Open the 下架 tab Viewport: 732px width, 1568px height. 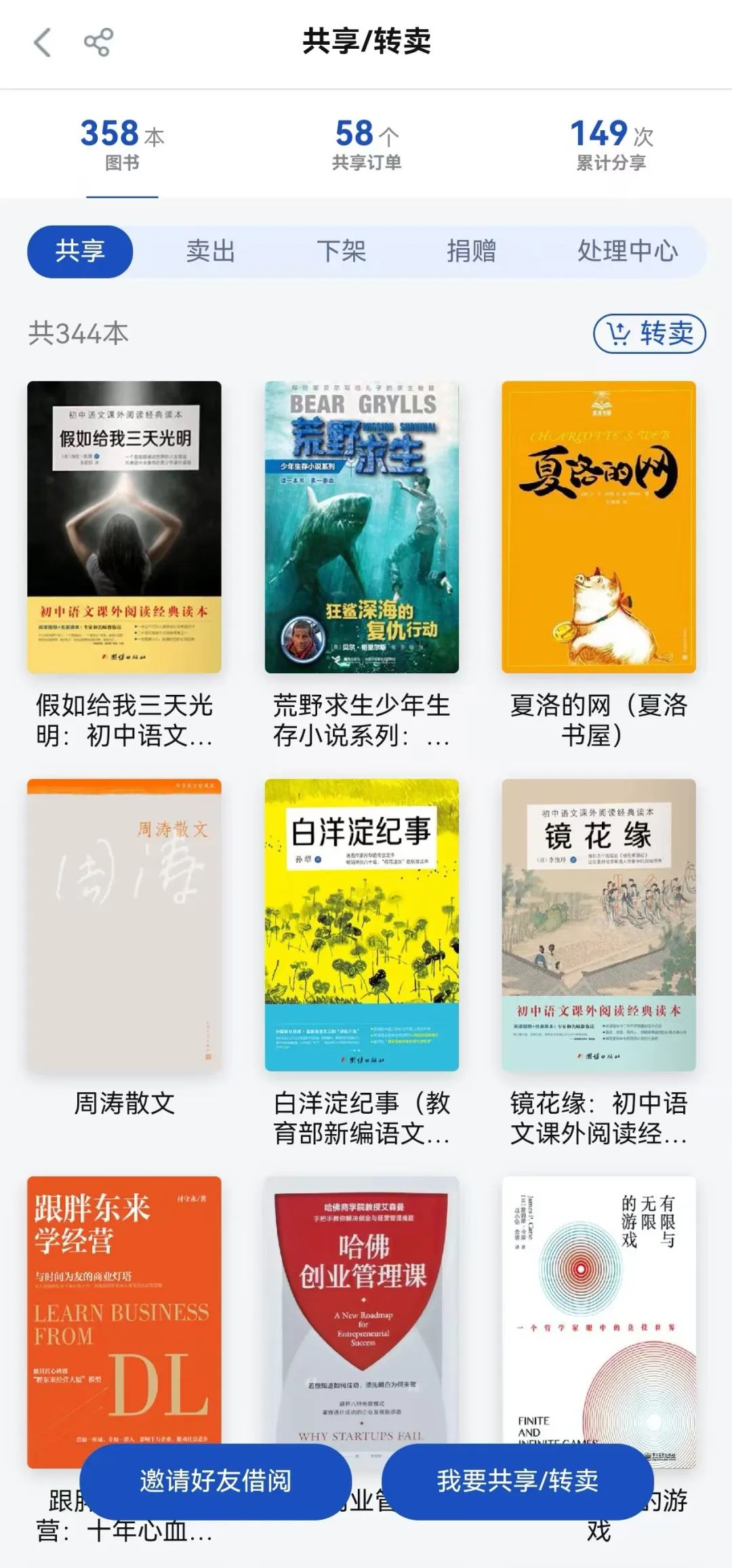tap(341, 252)
